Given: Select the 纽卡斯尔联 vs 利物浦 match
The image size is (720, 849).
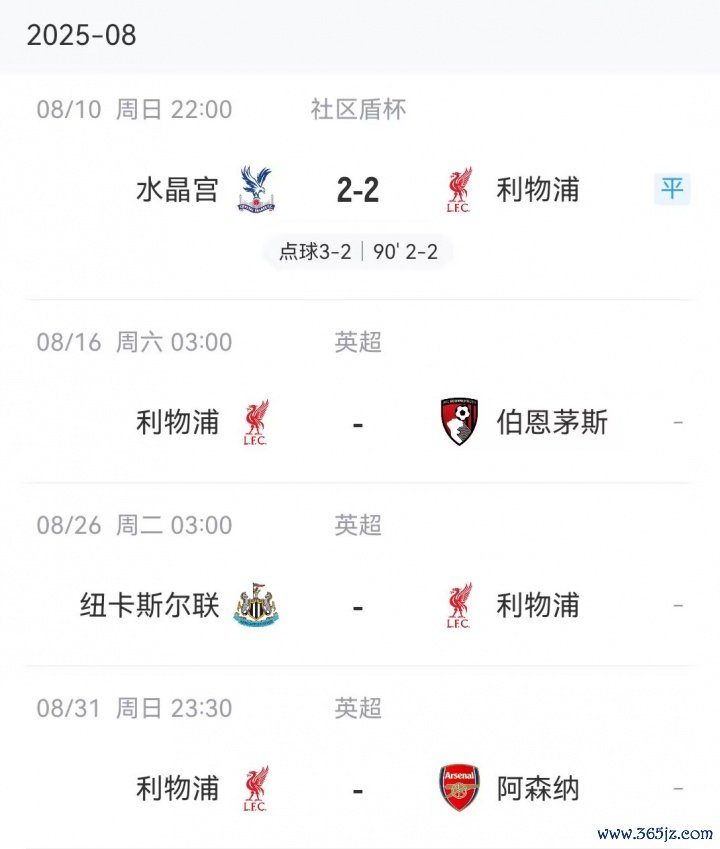Looking at the screenshot, I should 358,606.
